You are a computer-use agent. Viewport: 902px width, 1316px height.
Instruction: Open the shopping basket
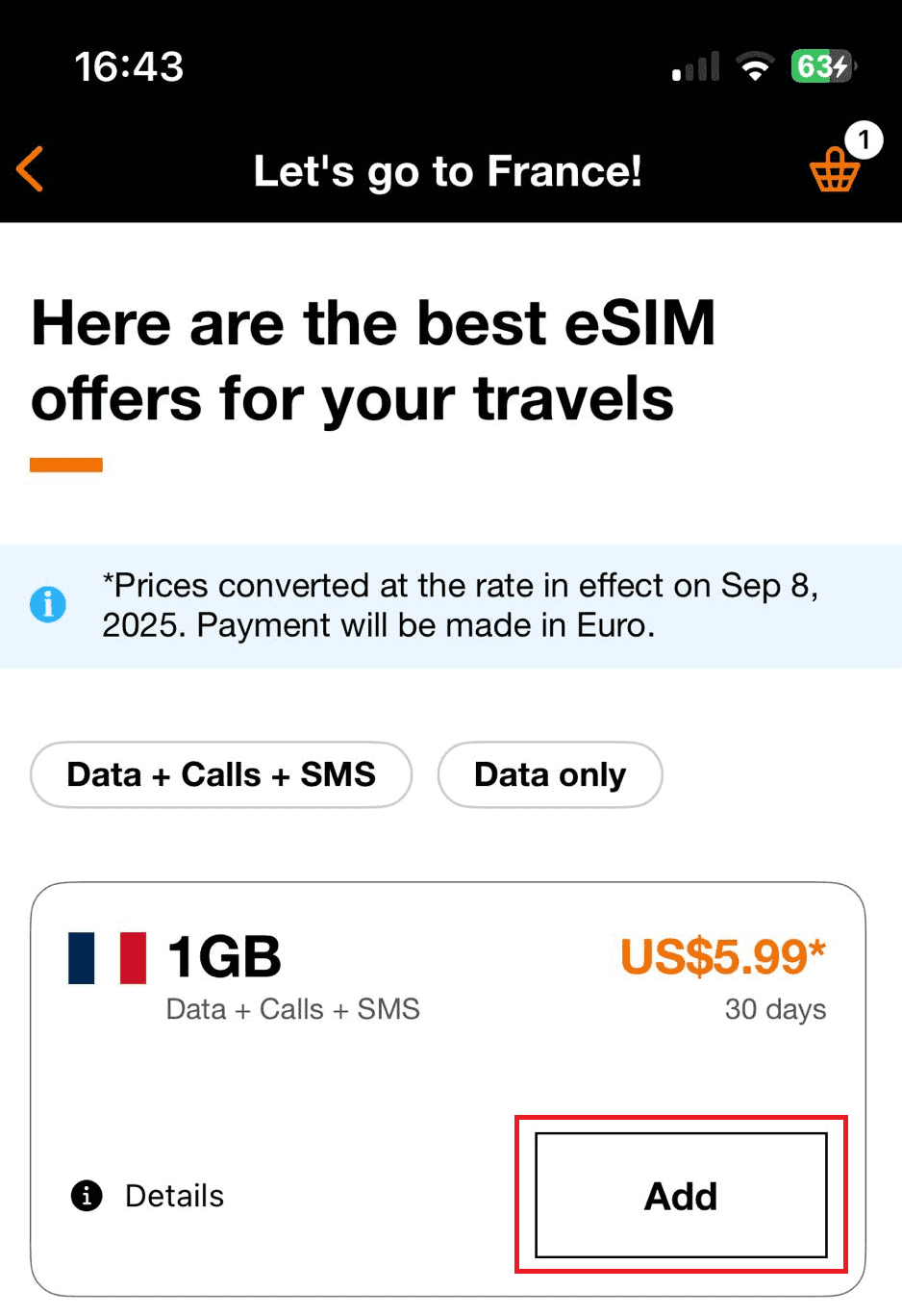pyautogui.click(x=835, y=170)
